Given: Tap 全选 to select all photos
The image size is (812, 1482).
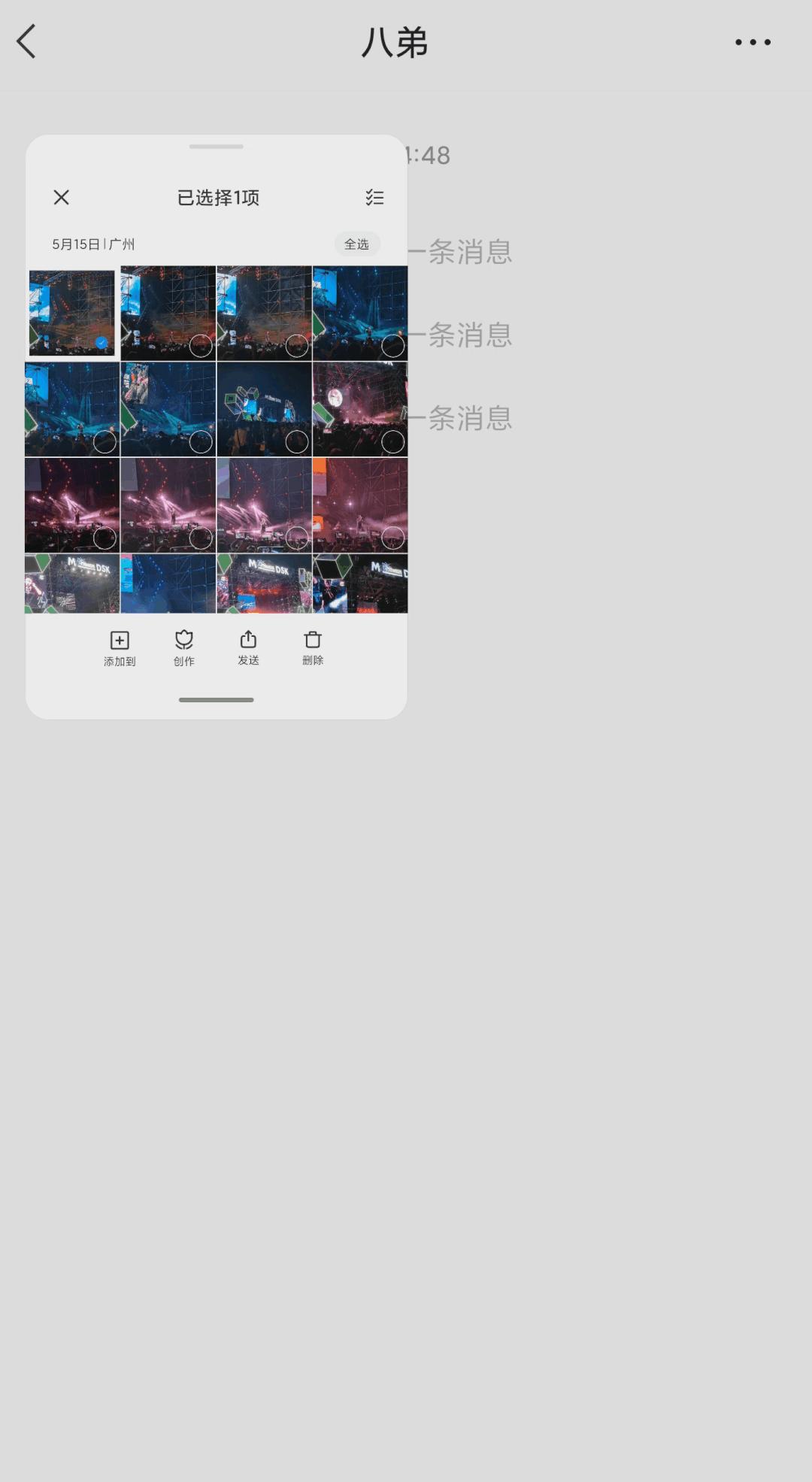Looking at the screenshot, I should 357,244.
